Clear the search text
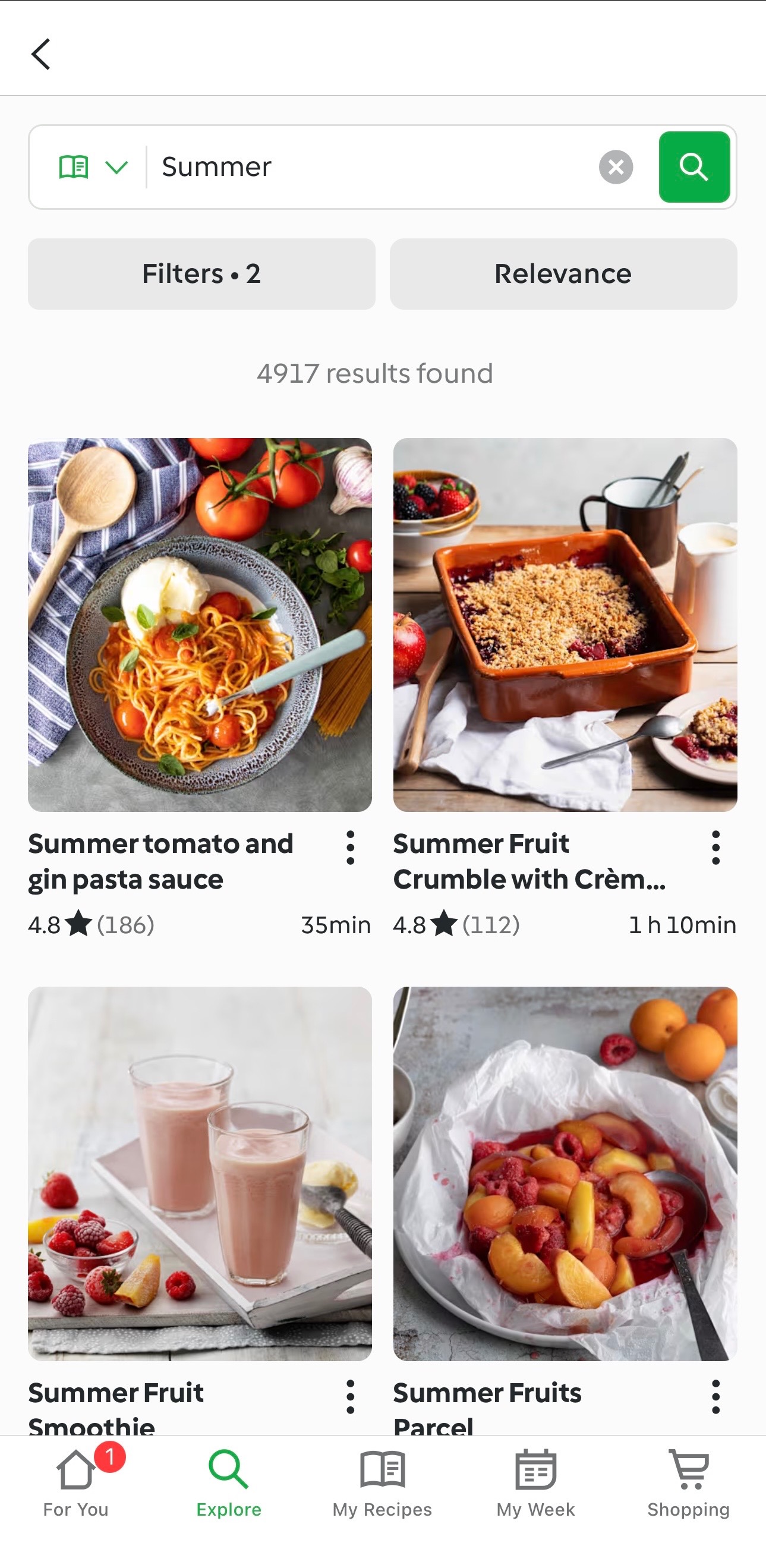766x1568 pixels. pyautogui.click(x=616, y=167)
